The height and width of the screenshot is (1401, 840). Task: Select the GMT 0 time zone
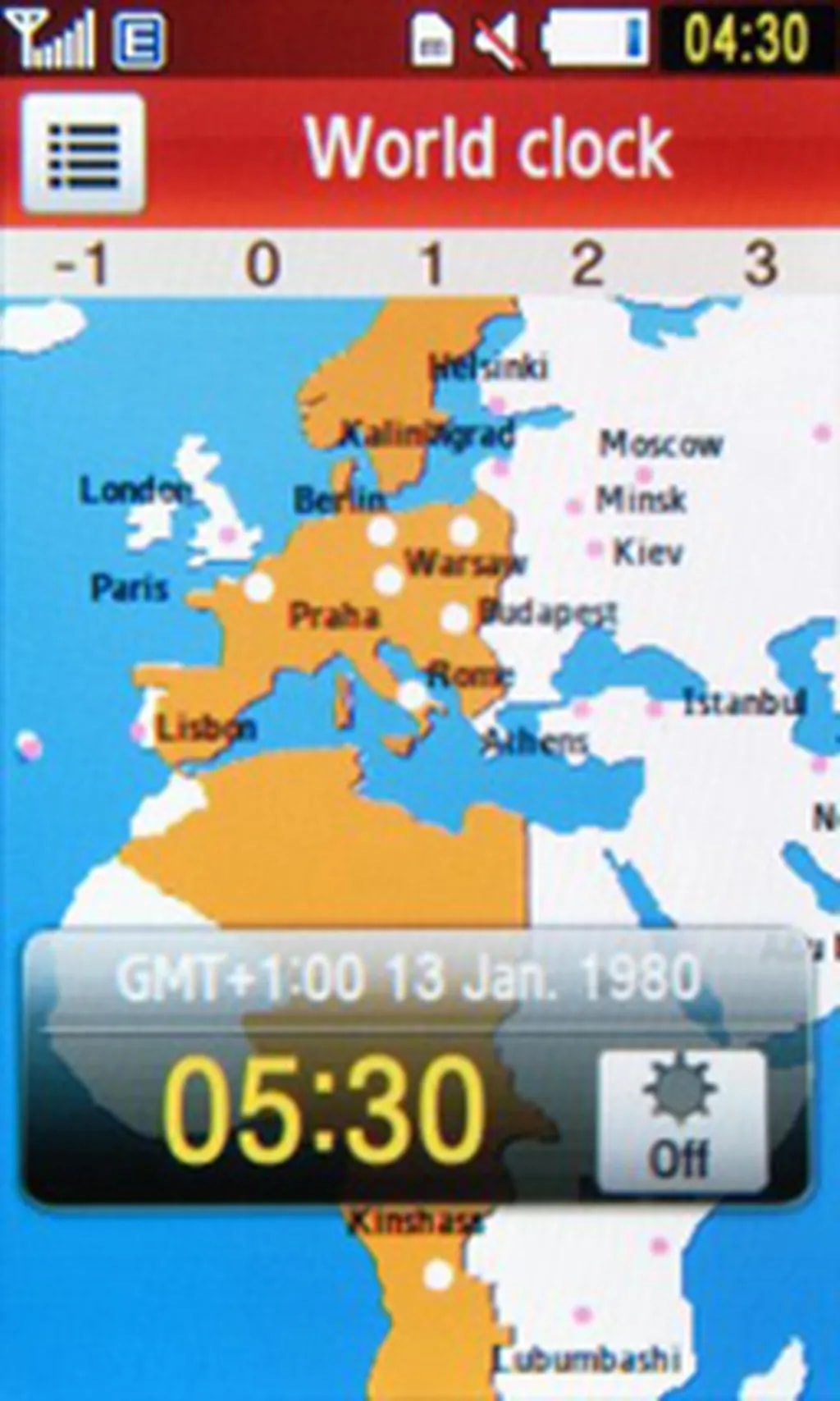(x=262, y=265)
